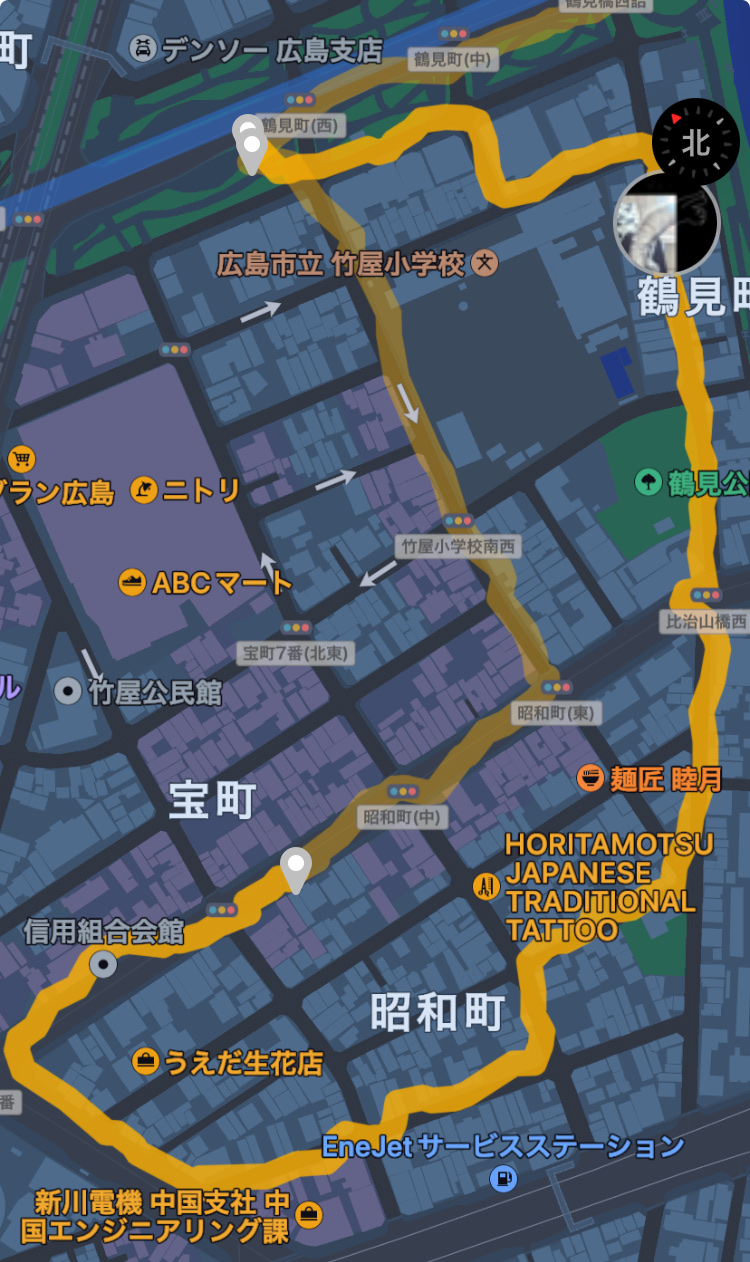Select the 信用組合会館 place marker
Viewport: 750px width, 1262px height.
click(103, 964)
